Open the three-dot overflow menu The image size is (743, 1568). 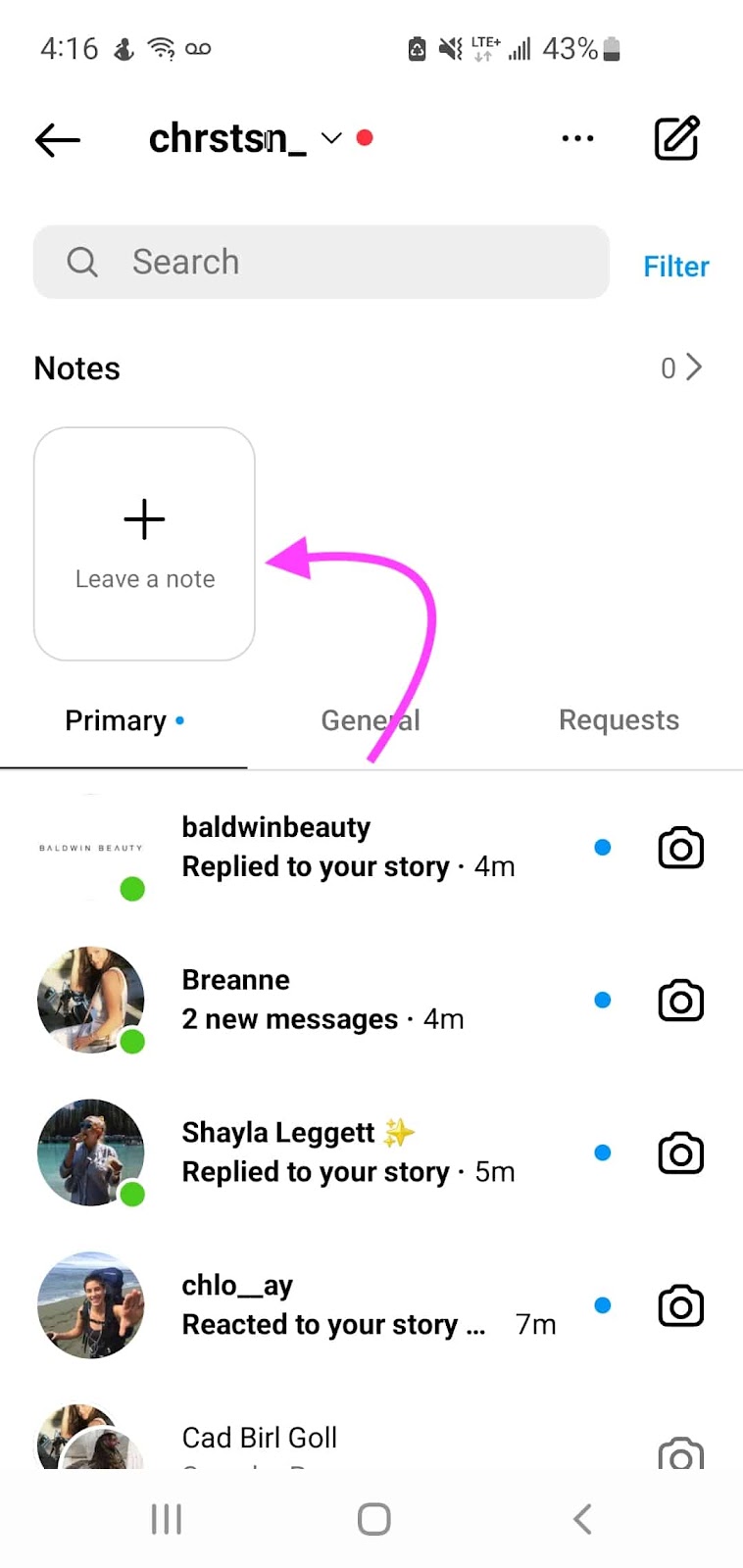[577, 139]
